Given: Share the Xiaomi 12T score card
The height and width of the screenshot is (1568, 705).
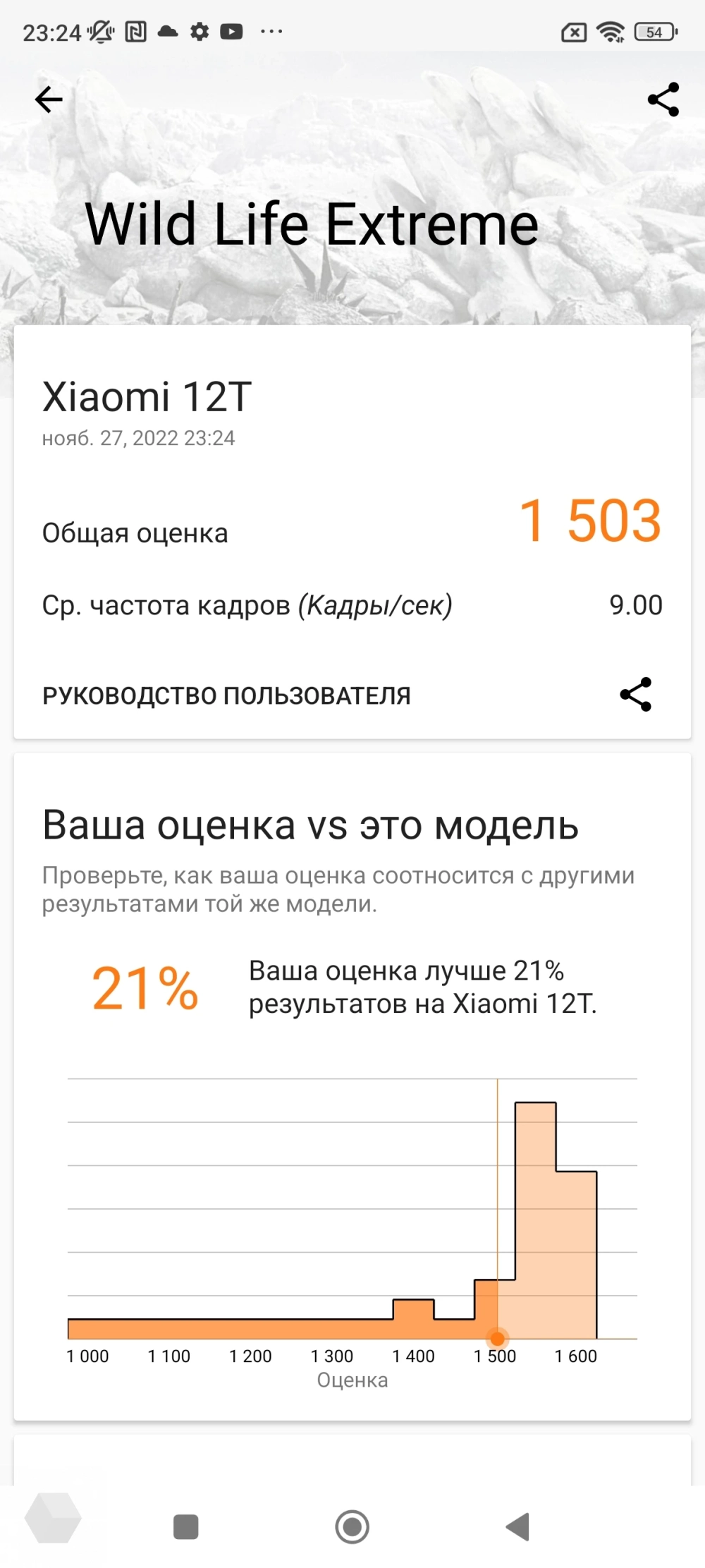Looking at the screenshot, I should 635,695.
